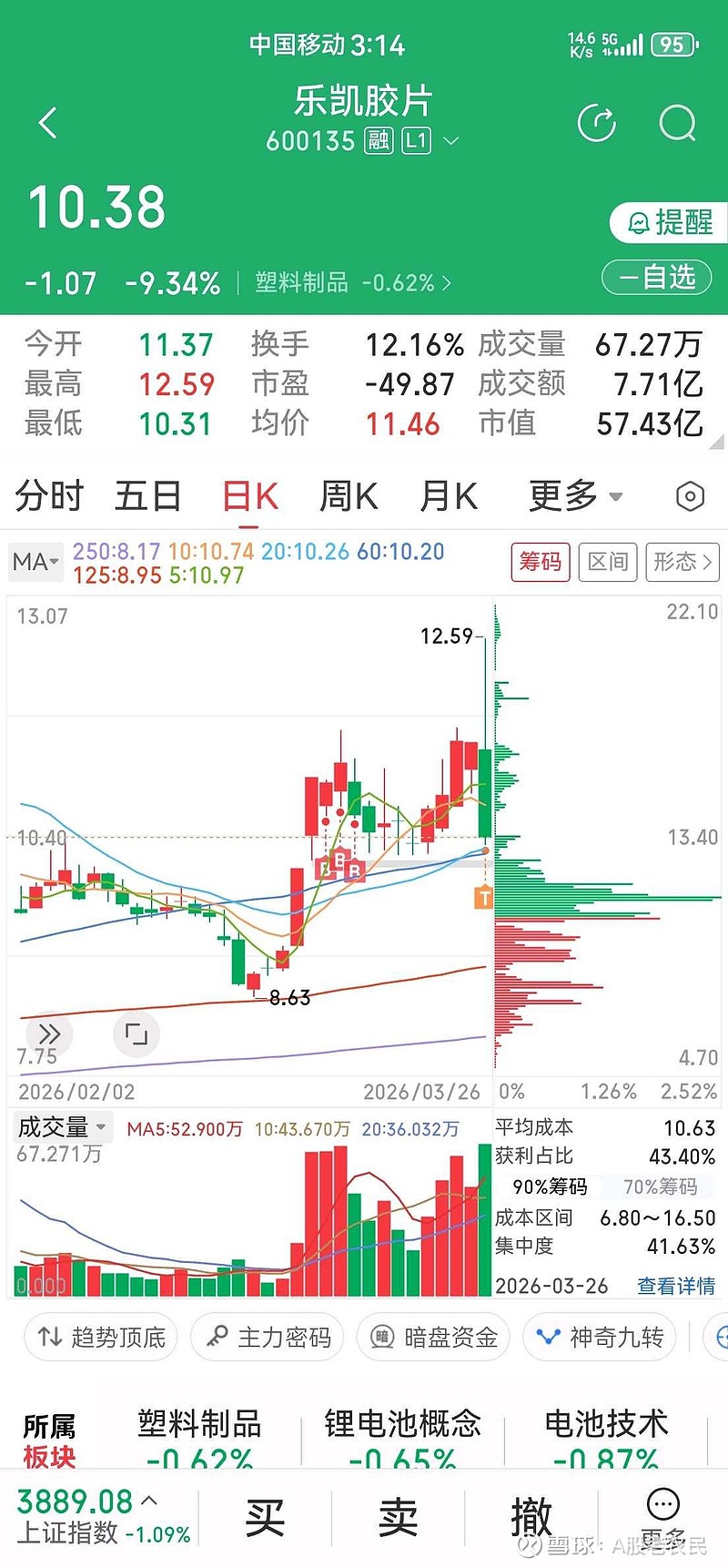Enable the 区间 interval selection mode
This screenshot has height=1568, width=728.
[607, 562]
